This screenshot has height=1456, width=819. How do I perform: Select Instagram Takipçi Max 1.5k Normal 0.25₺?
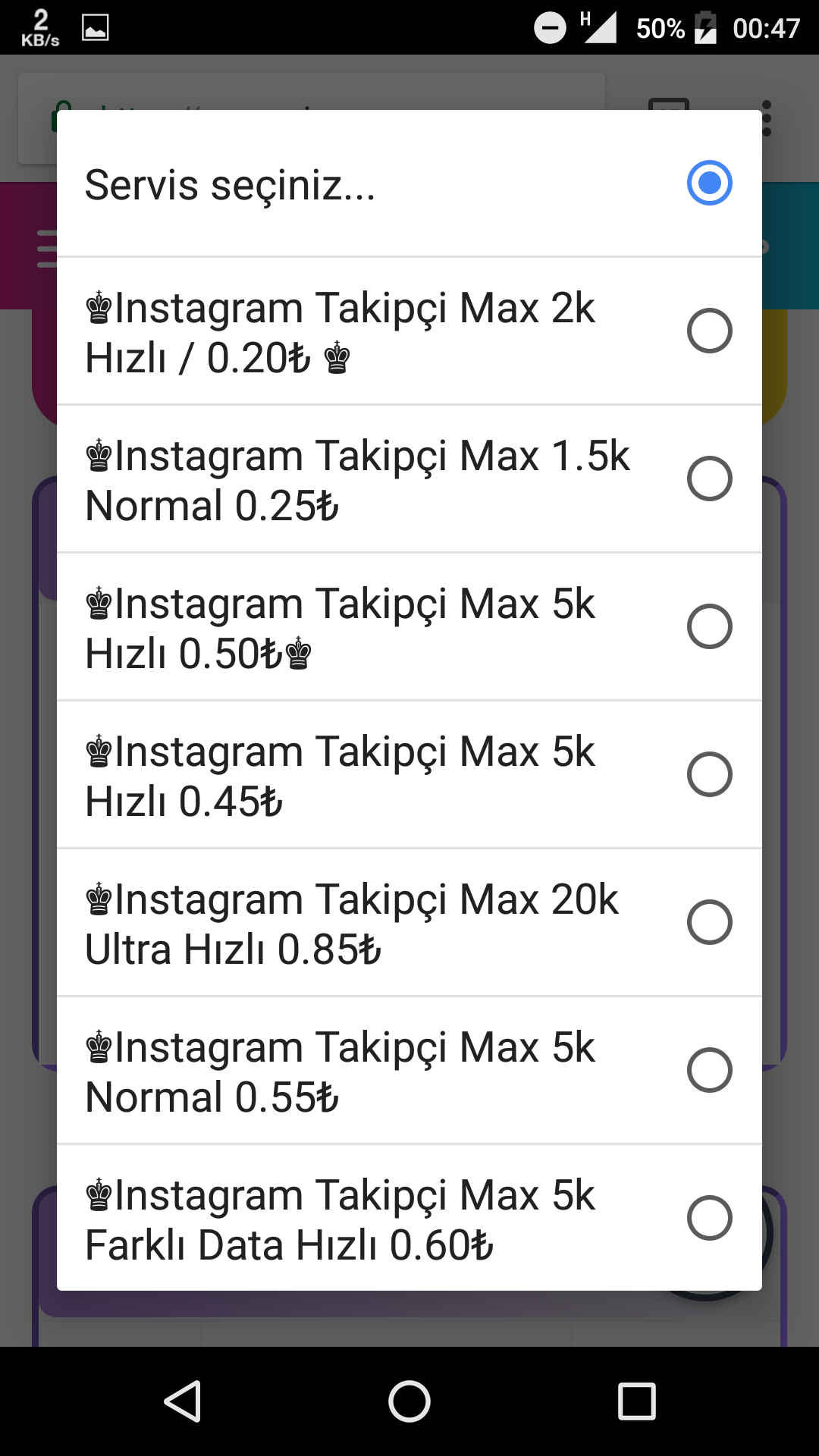[x=409, y=479]
